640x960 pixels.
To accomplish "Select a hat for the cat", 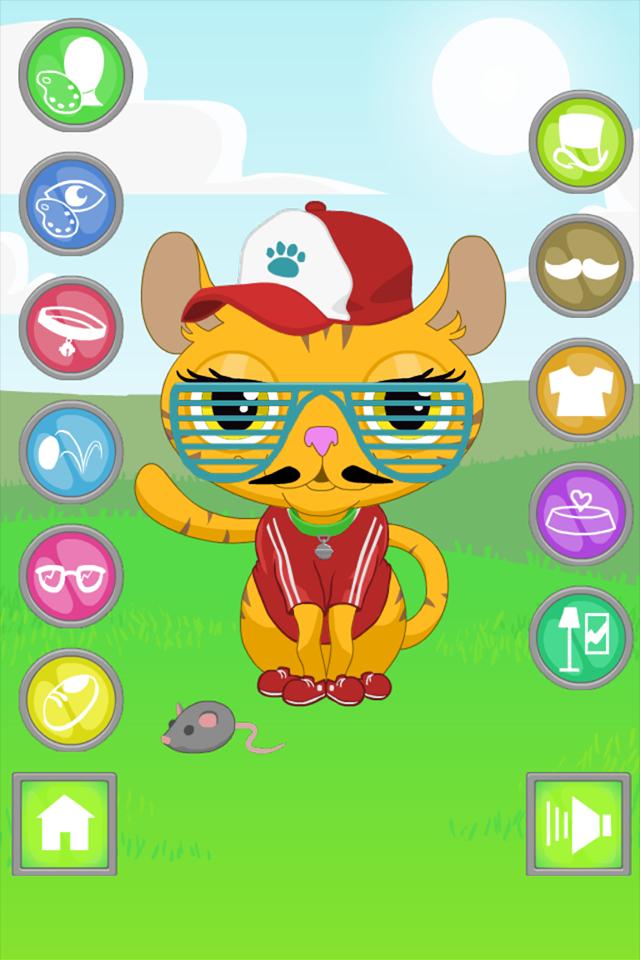I will 580,142.
